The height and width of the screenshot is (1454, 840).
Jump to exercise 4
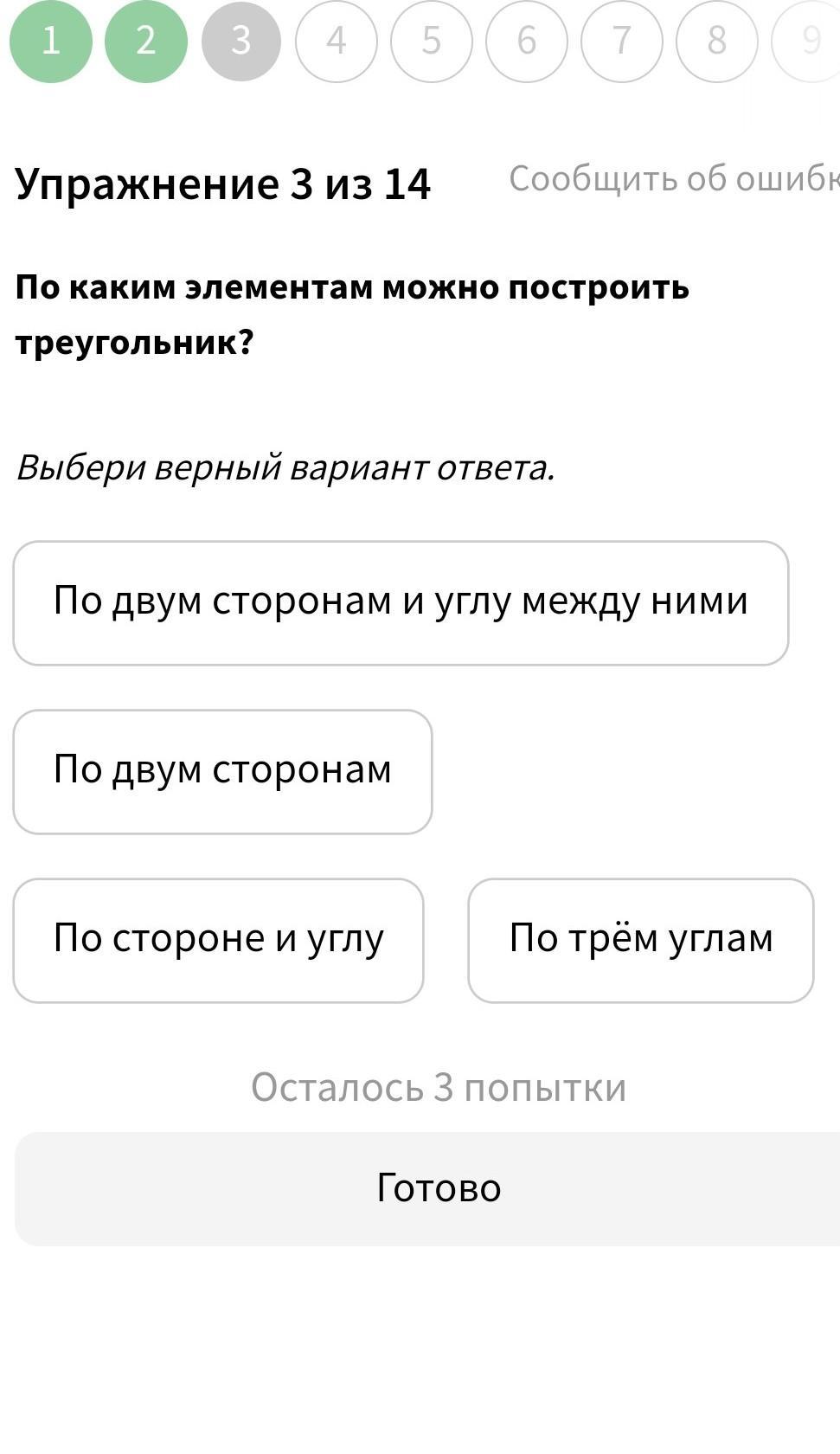[336, 41]
